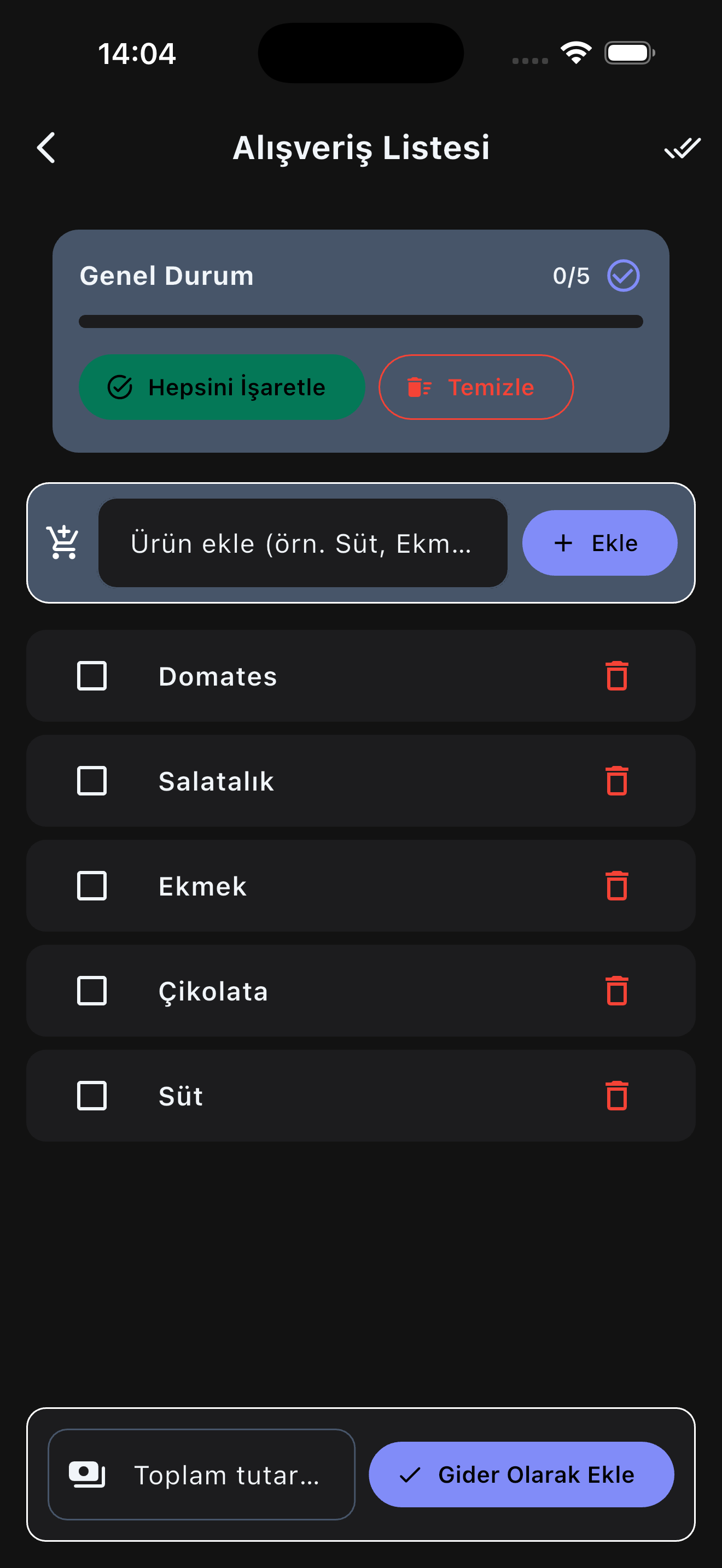Click the card icon in total amount field

[86, 1475]
